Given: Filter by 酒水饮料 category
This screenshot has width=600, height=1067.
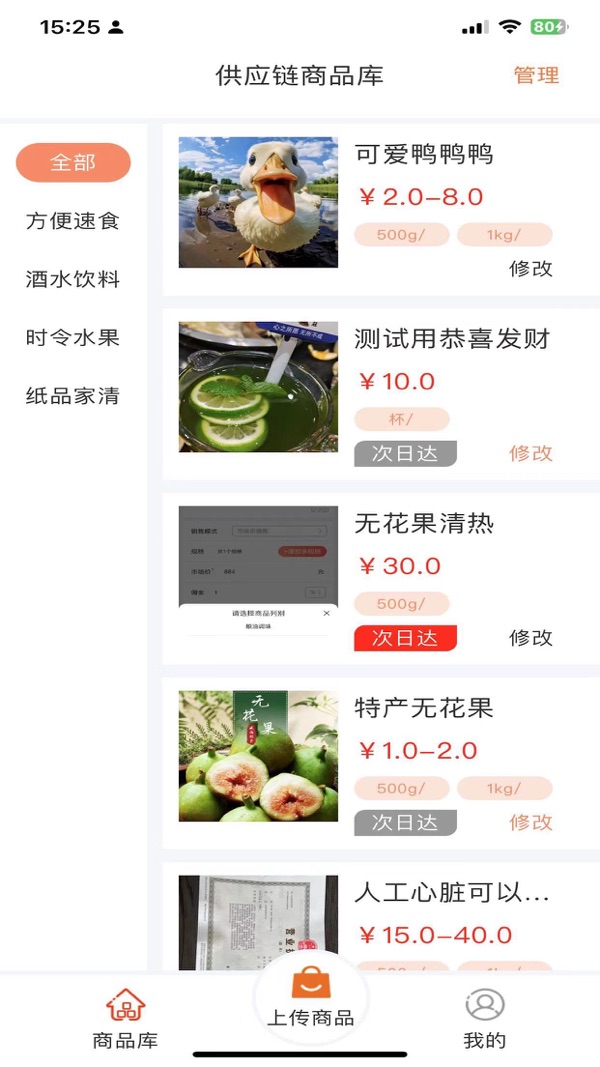Looking at the screenshot, I should coord(73,279).
